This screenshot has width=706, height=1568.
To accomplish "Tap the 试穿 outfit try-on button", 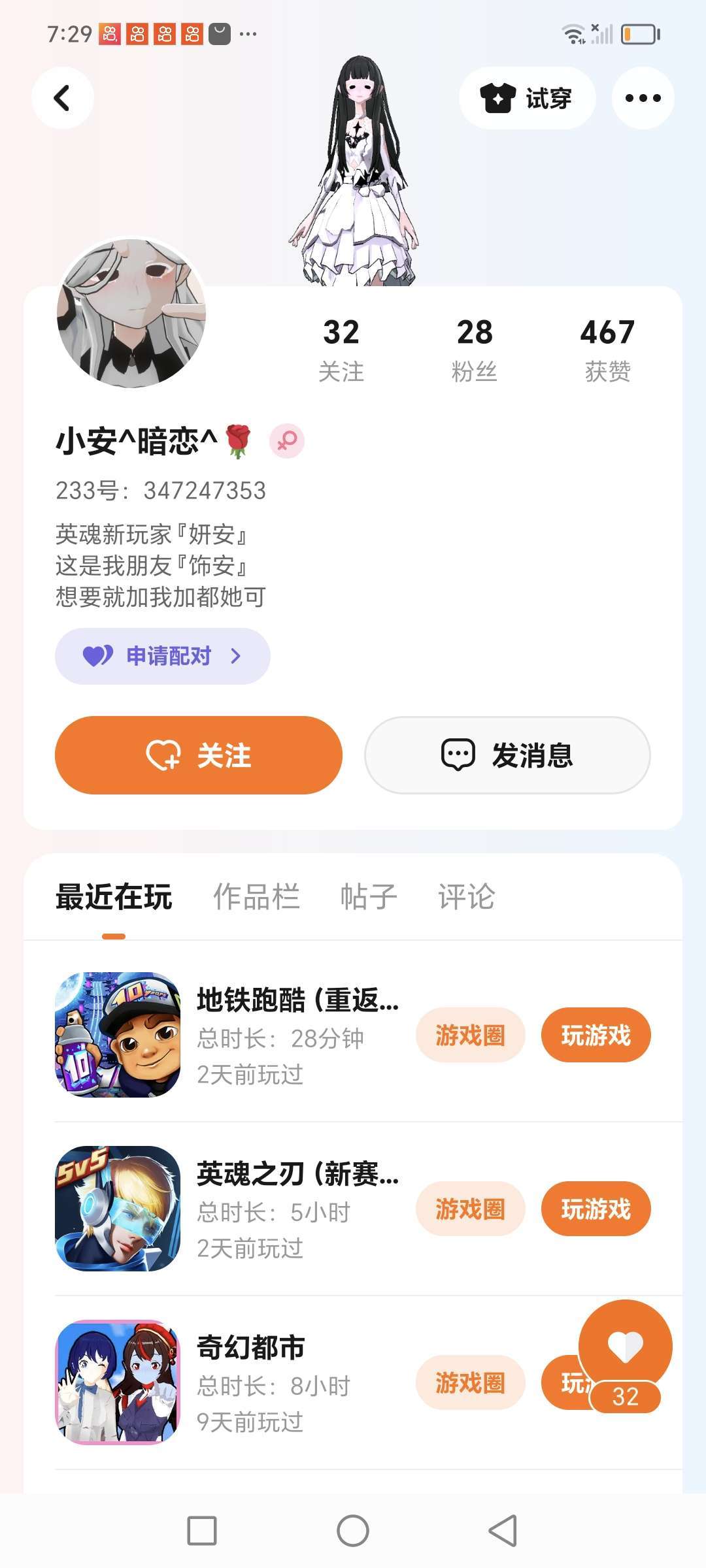I will (x=527, y=98).
